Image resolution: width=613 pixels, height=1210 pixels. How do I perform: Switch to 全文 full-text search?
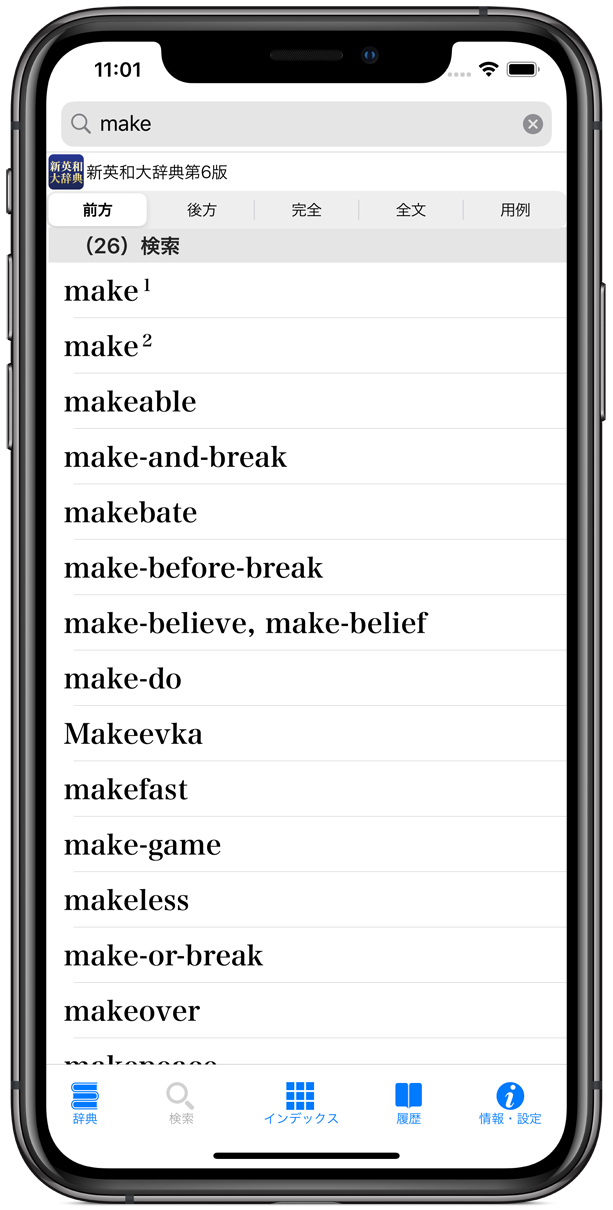411,210
